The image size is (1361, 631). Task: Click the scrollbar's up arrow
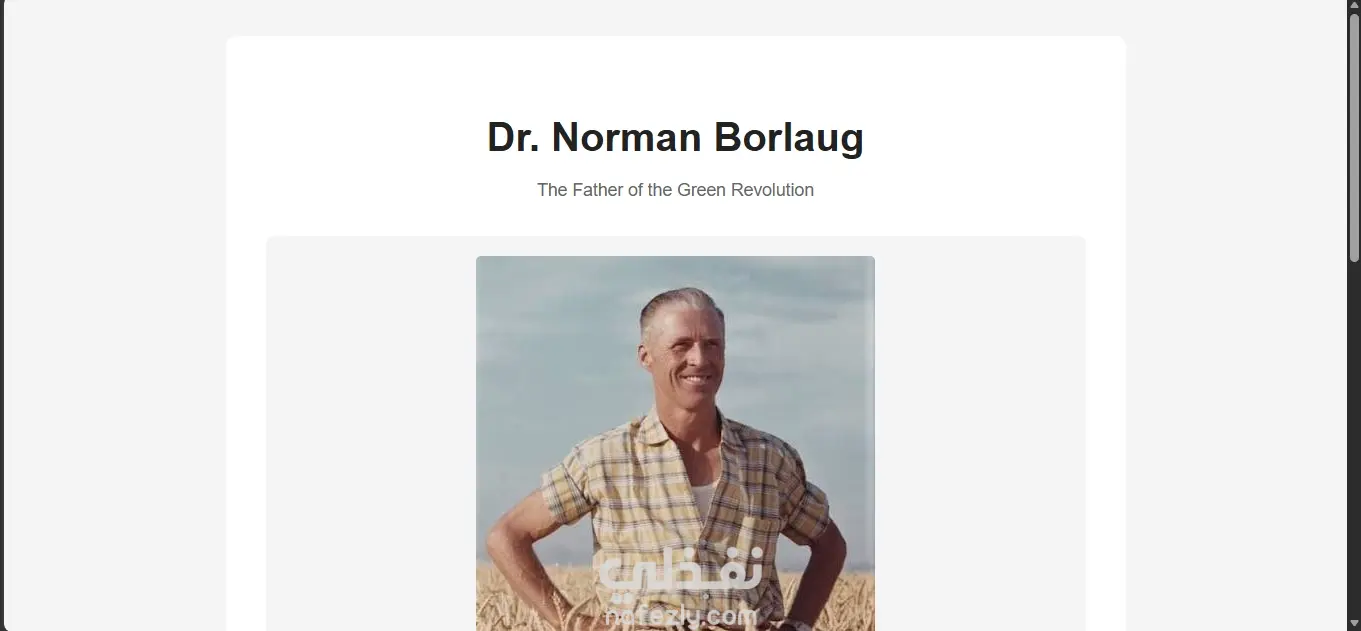[1354, 7]
